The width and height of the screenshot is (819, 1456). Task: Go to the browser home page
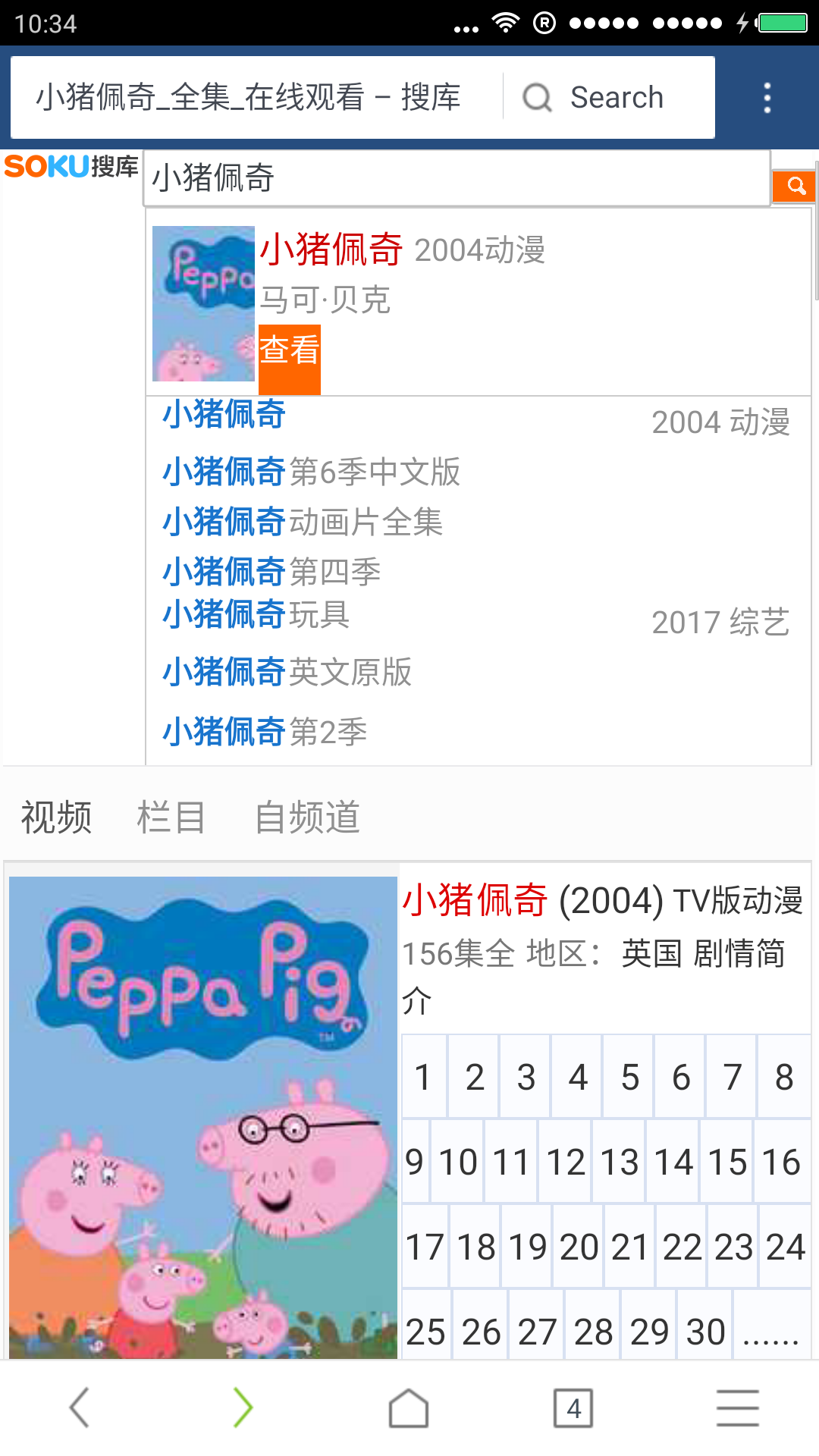(x=409, y=1408)
